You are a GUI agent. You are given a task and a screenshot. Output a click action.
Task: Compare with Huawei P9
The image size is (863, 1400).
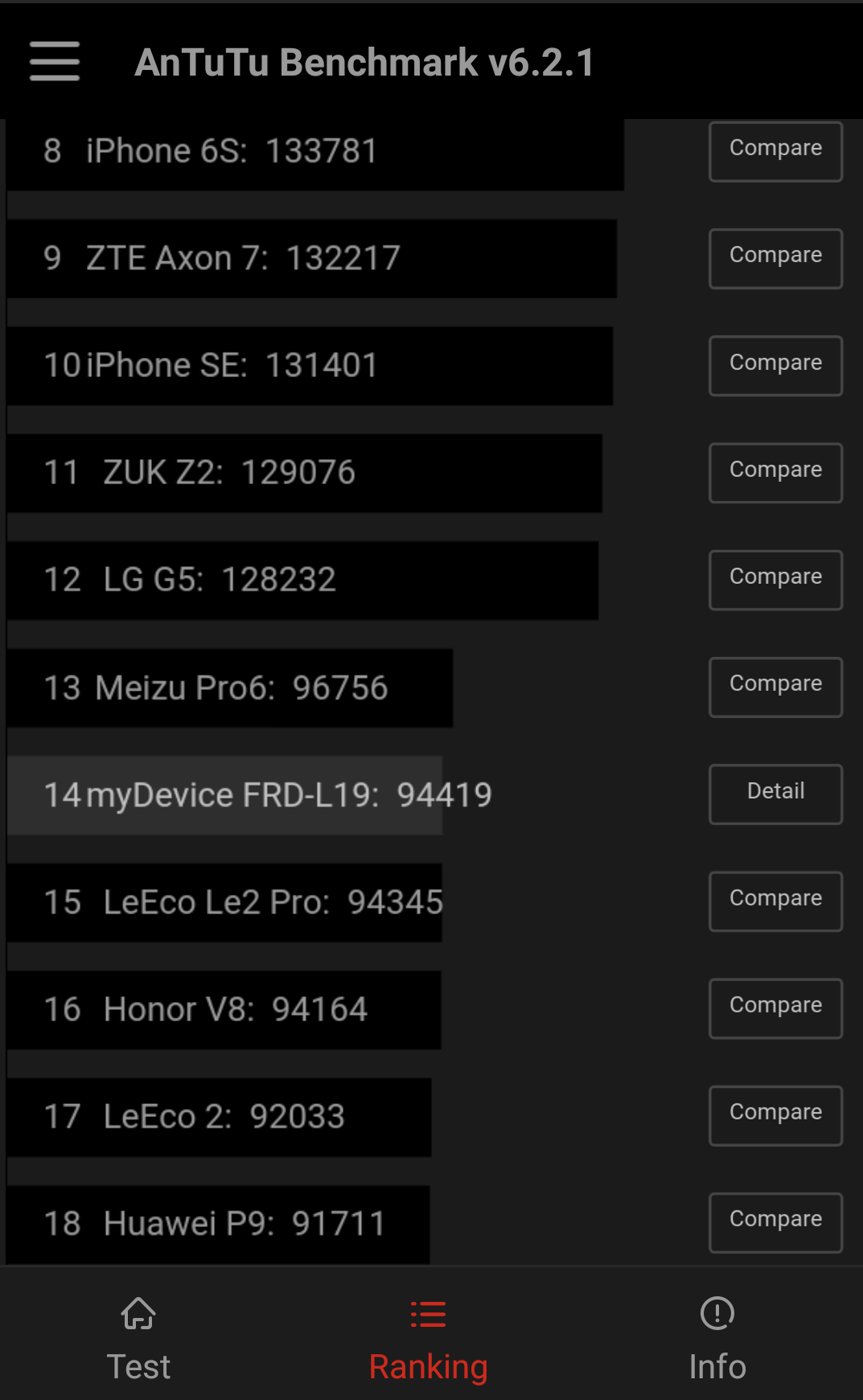(775, 1222)
